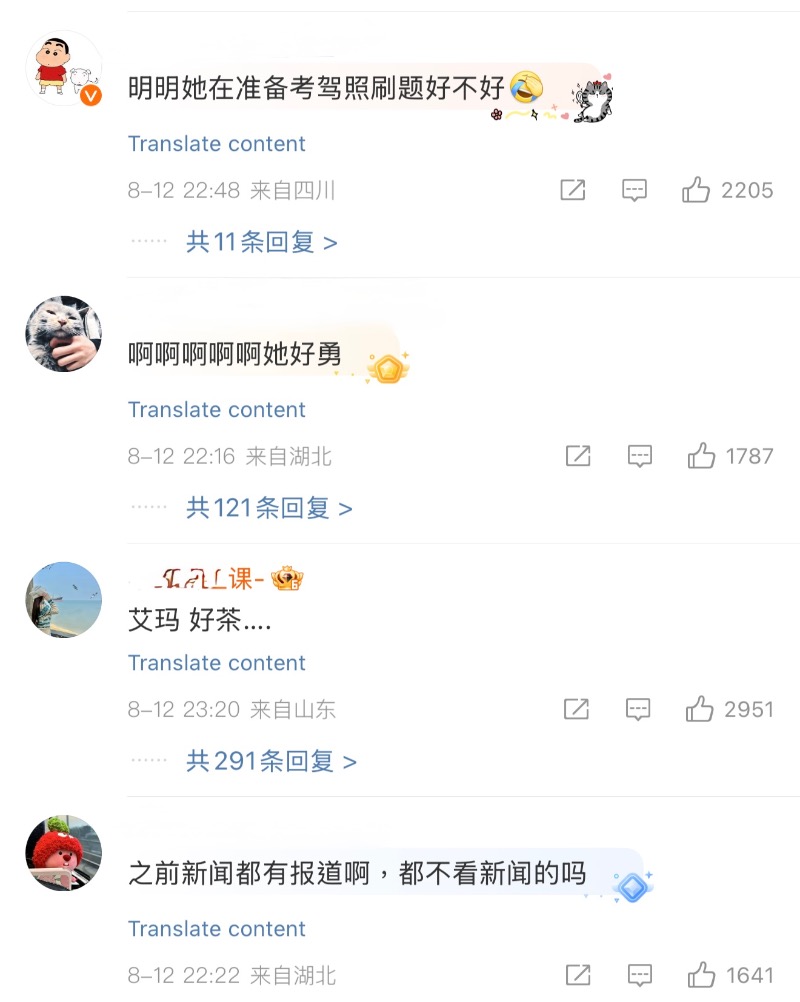
Task: Reply to the comment 啊啊啊啊啊她好勇
Action: pyautogui.click(x=640, y=457)
